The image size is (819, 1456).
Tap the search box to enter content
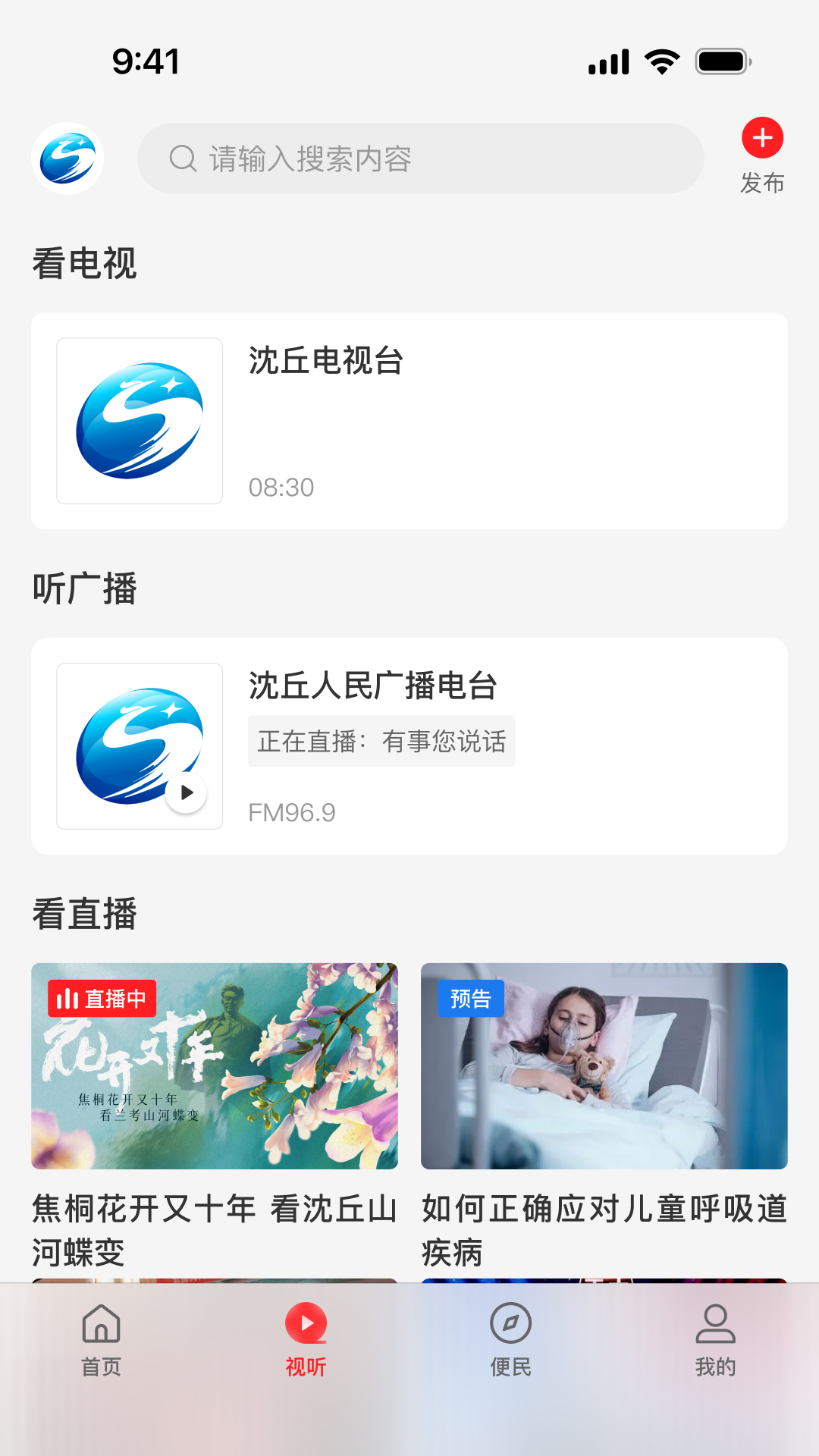[420, 158]
